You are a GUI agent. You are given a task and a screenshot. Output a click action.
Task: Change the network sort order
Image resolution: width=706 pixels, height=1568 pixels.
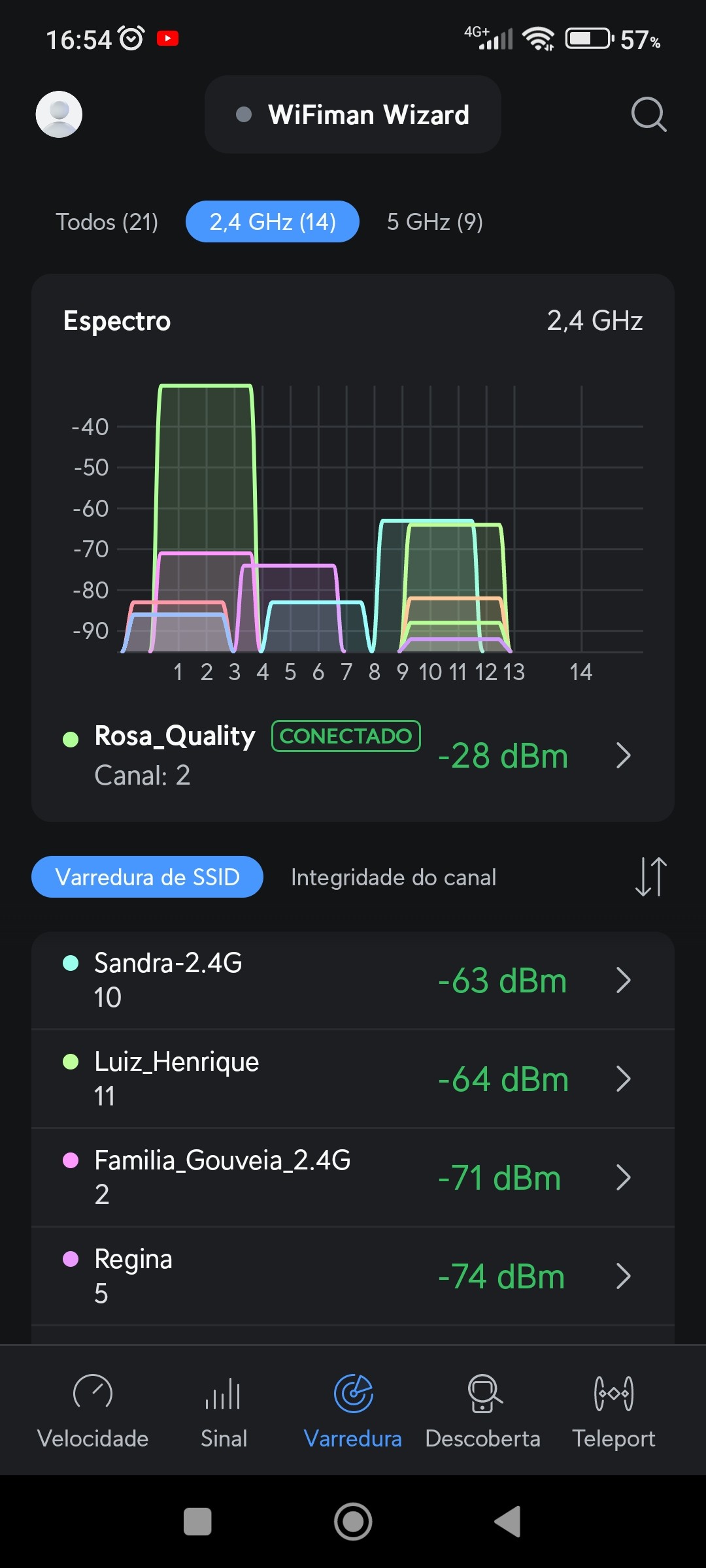coord(651,877)
